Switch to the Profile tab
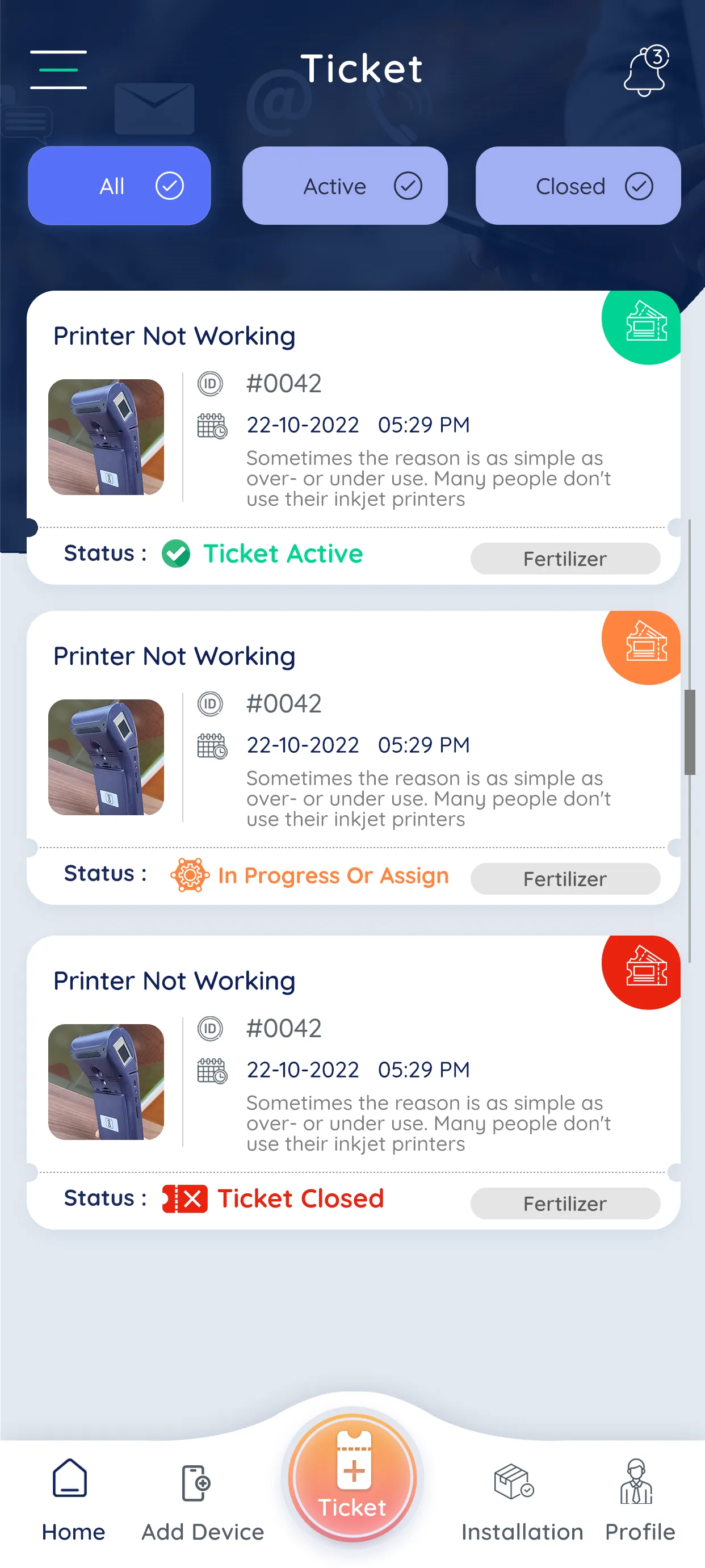Screen dimensions: 705x1568 click(x=639, y=1500)
